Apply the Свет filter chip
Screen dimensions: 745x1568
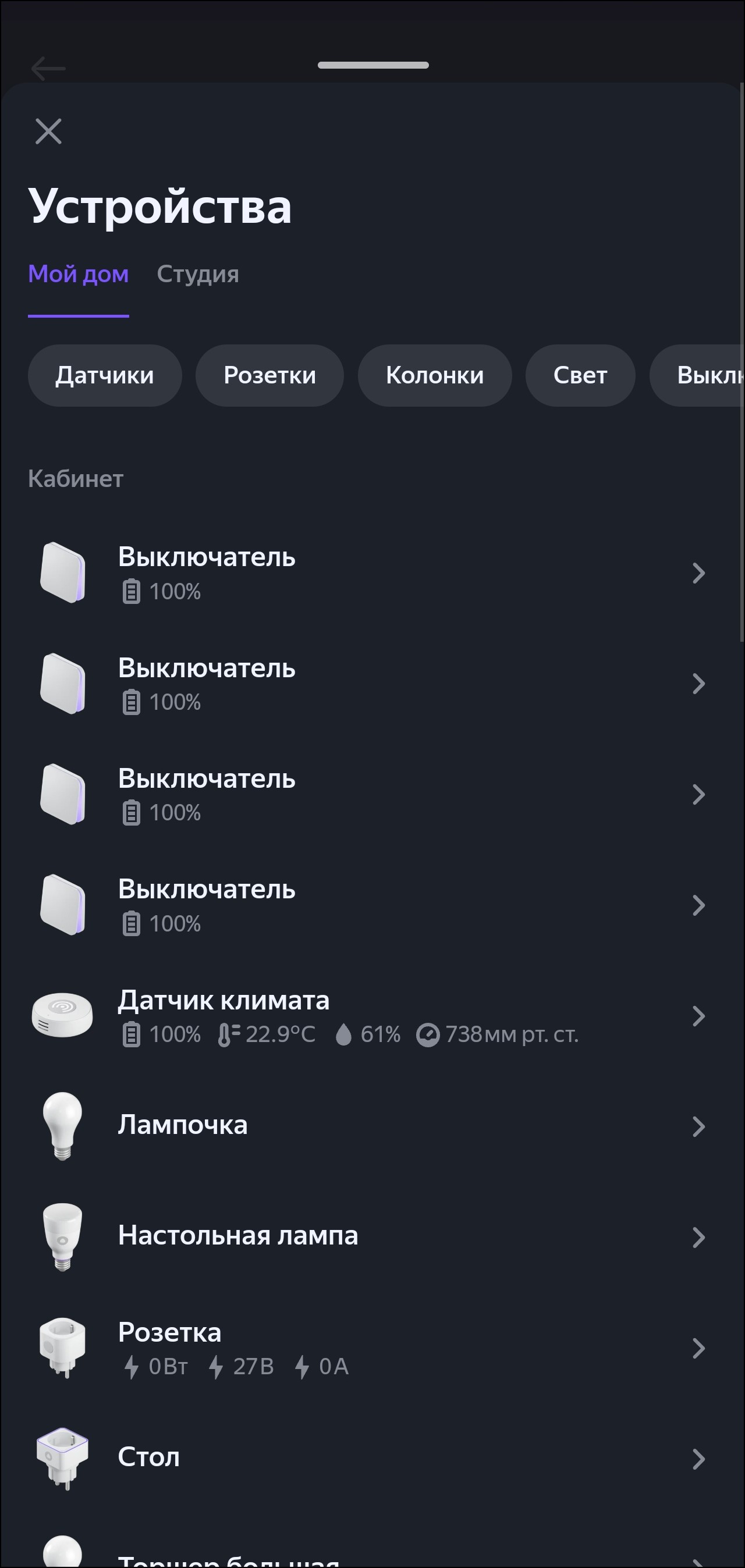[x=580, y=376]
